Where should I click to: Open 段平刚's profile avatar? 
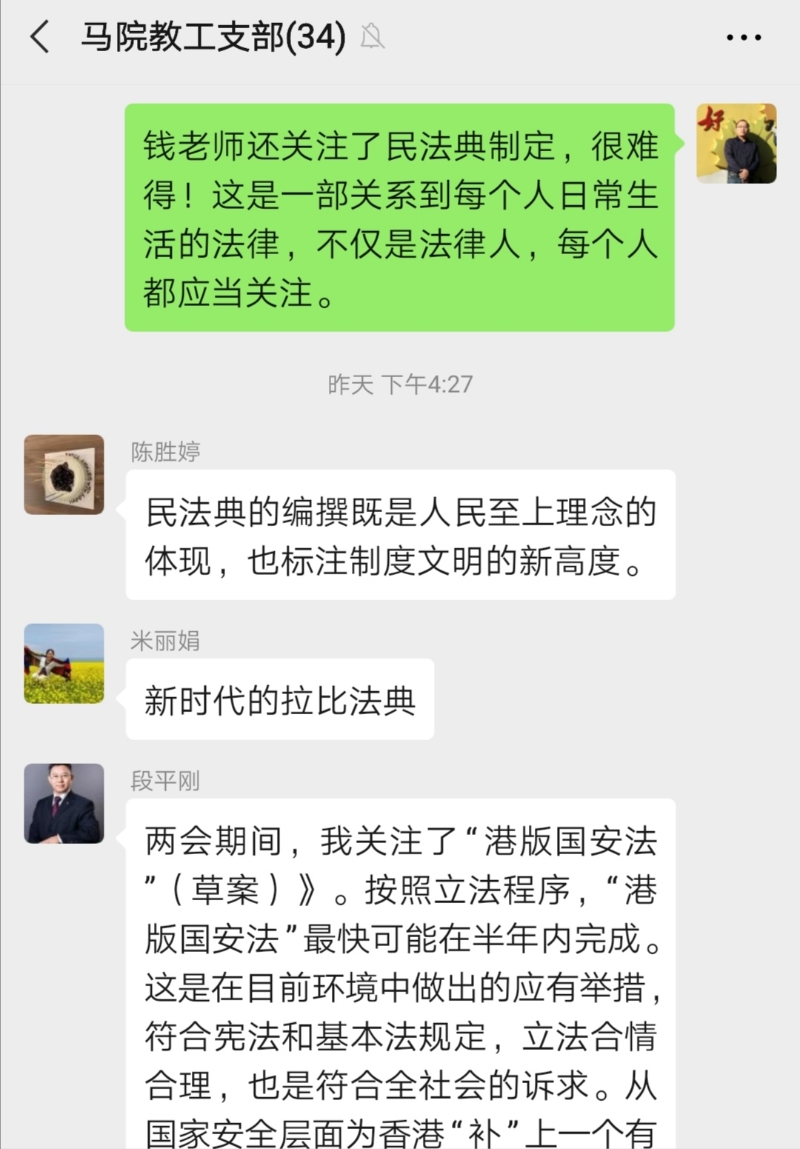tap(64, 804)
